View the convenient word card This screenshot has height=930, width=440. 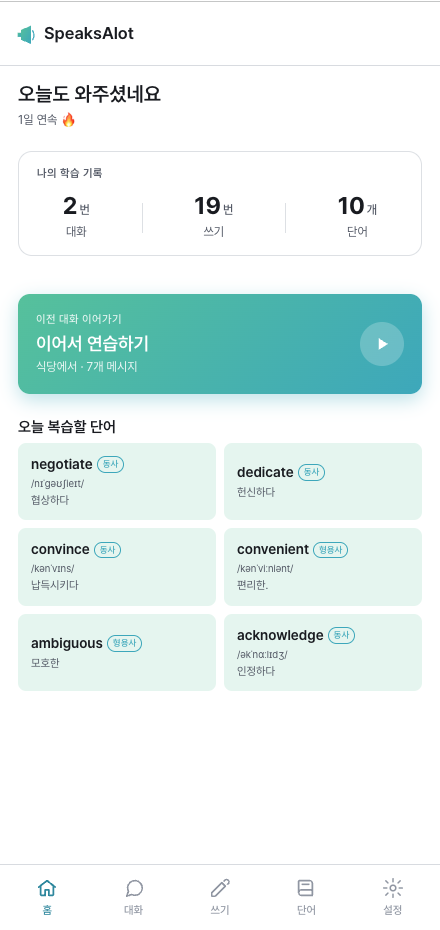coord(323,567)
